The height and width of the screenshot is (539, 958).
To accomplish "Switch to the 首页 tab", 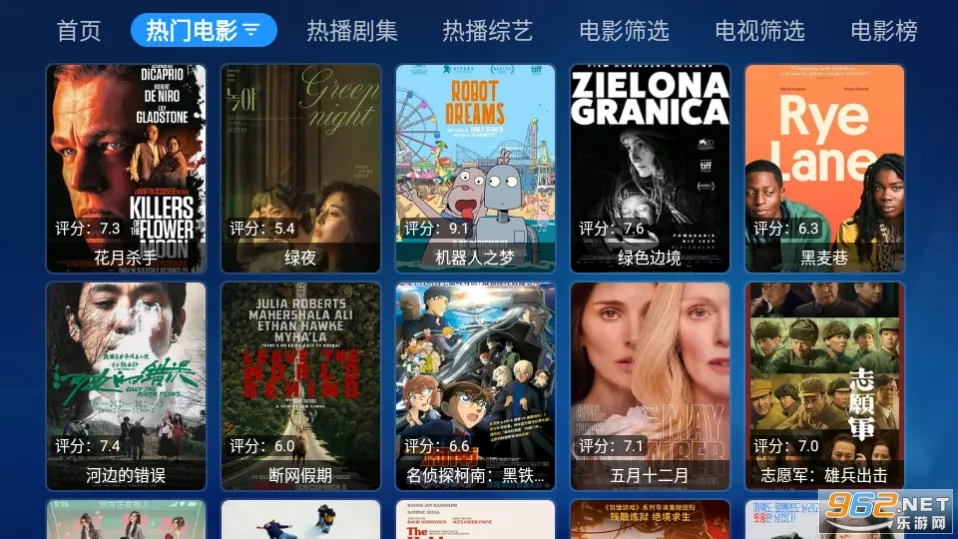I will [79, 31].
